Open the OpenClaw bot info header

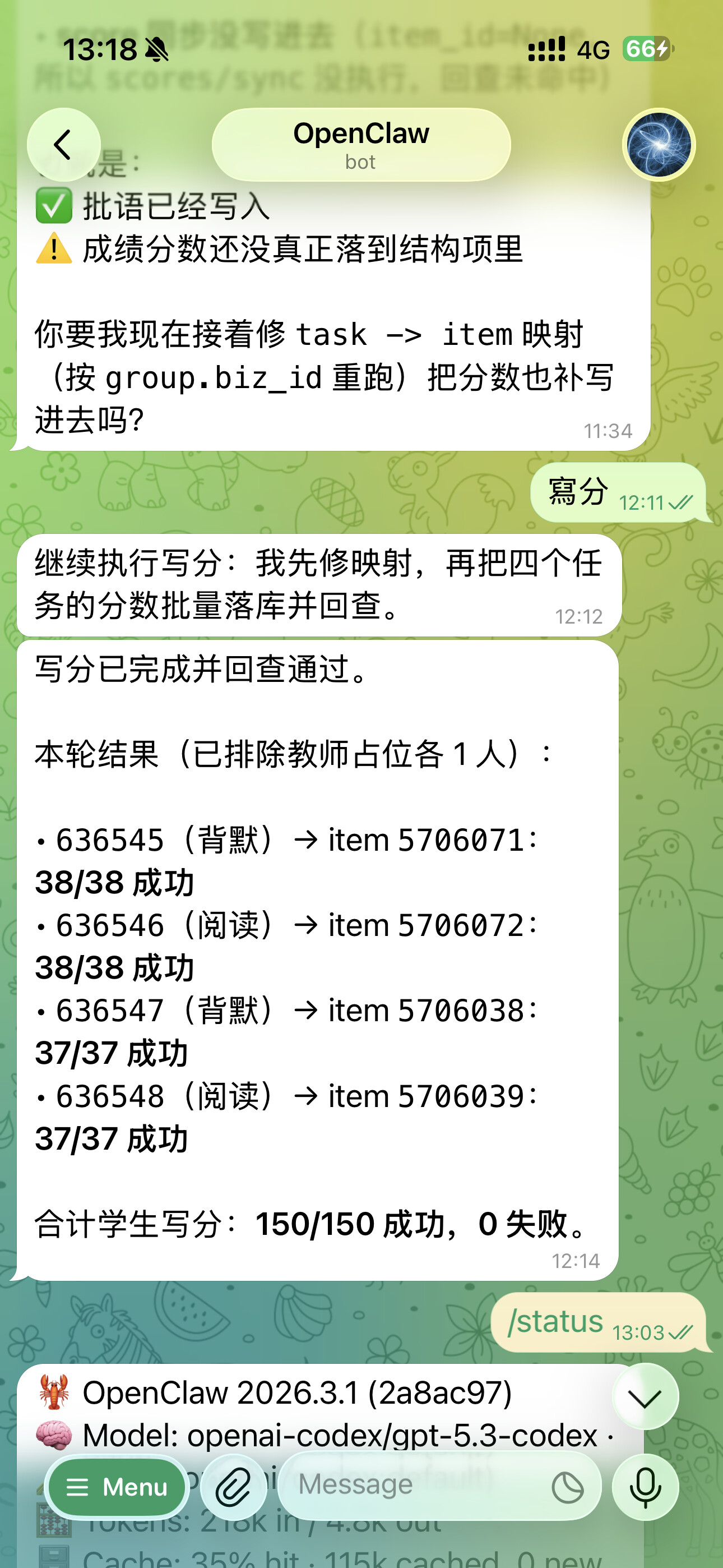pos(361,145)
